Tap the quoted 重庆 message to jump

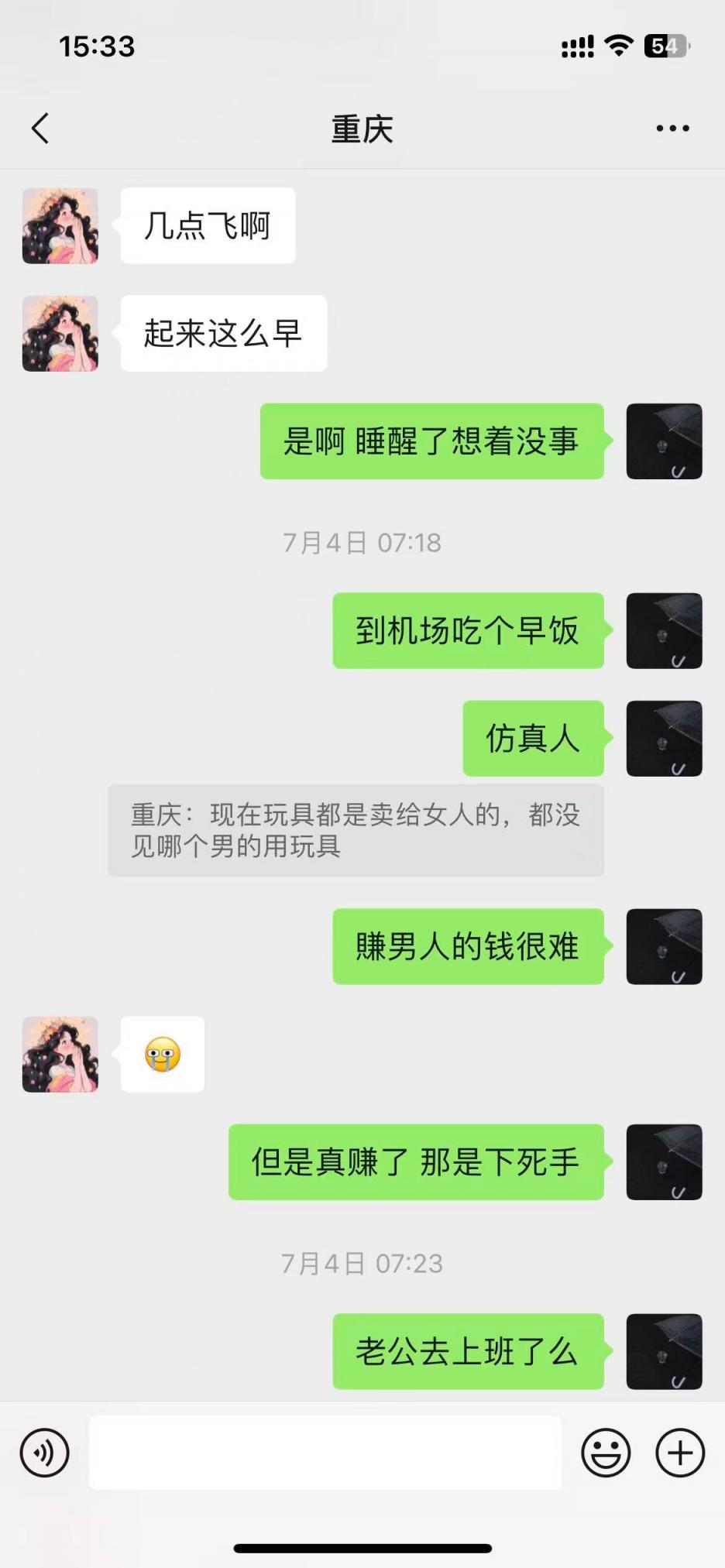pos(356,830)
